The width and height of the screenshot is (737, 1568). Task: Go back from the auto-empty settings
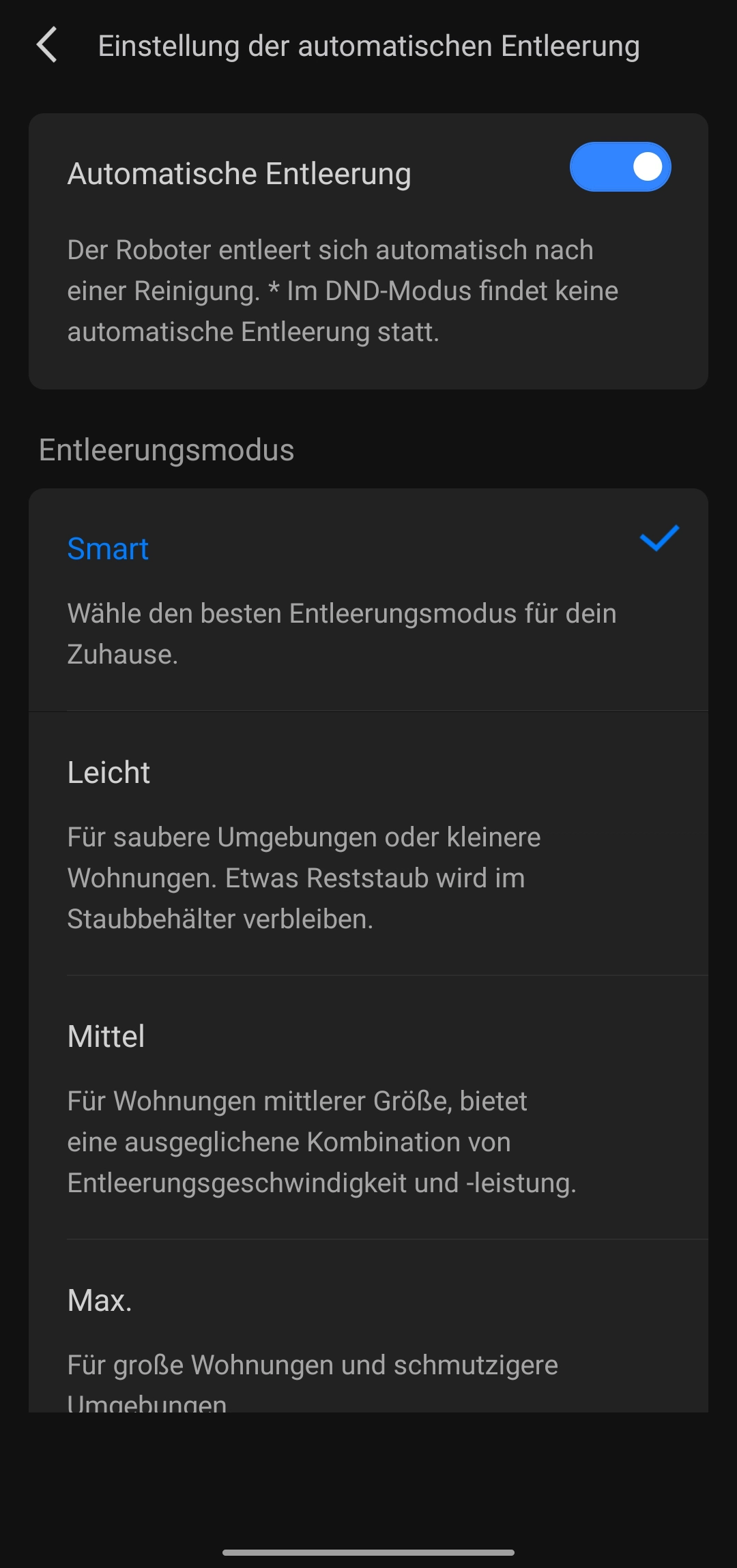tap(46, 46)
